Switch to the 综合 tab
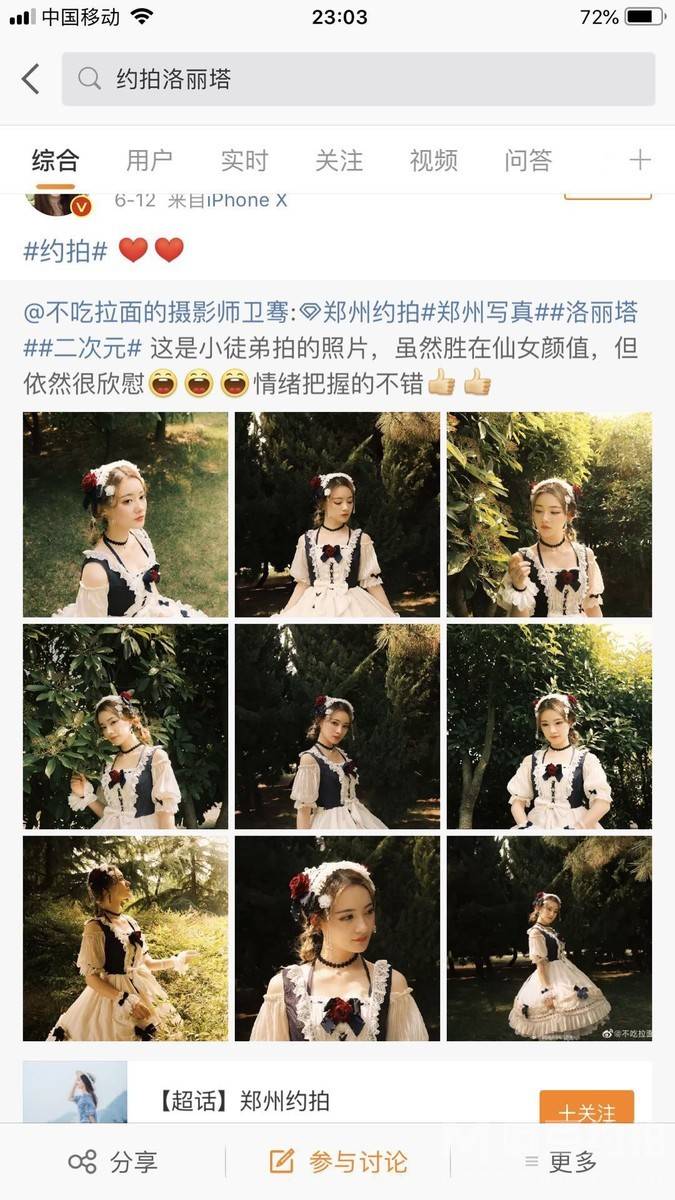This screenshot has width=675, height=1200. click(55, 160)
